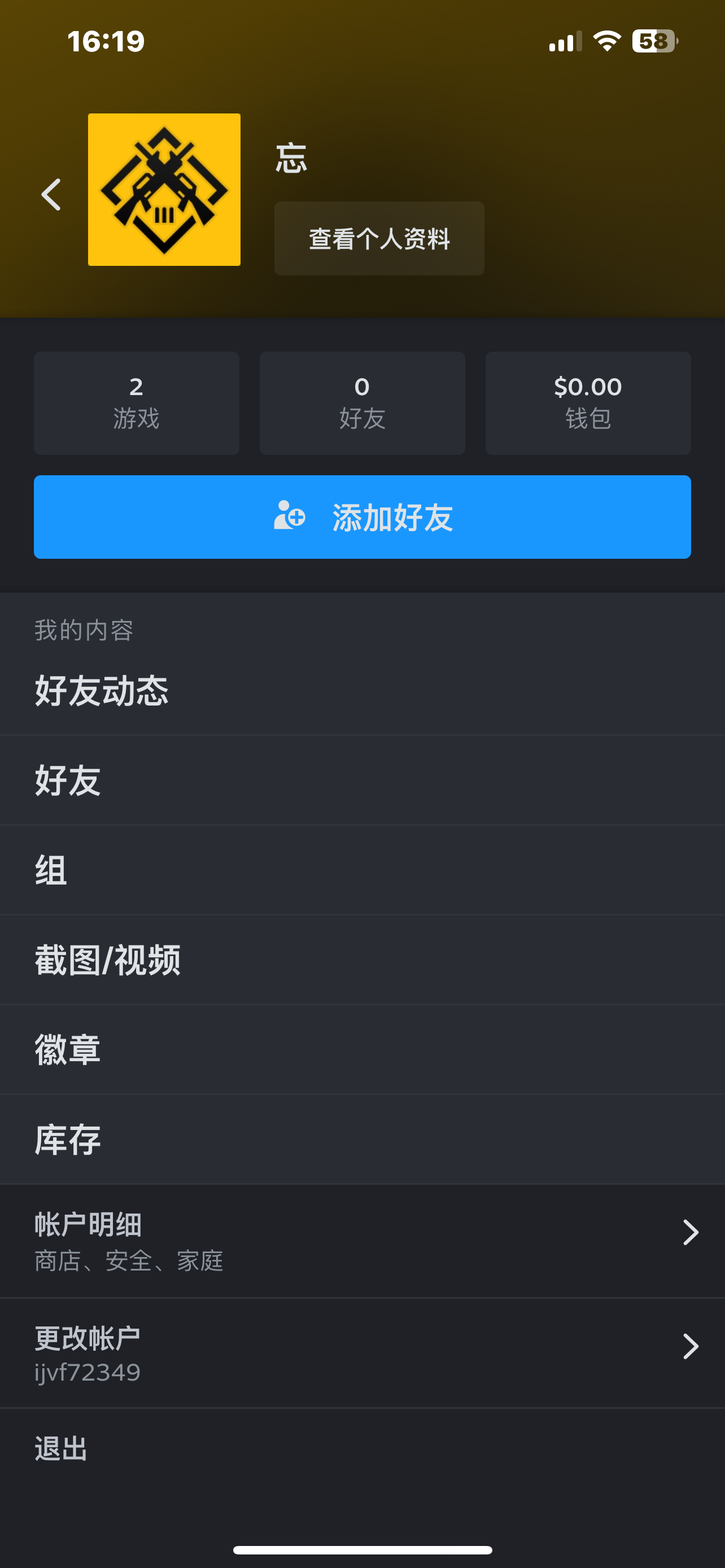Image resolution: width=725 pixels, height=1568 pixels.
Task: Open 截图/视频 section
Action: click(108, 960)
